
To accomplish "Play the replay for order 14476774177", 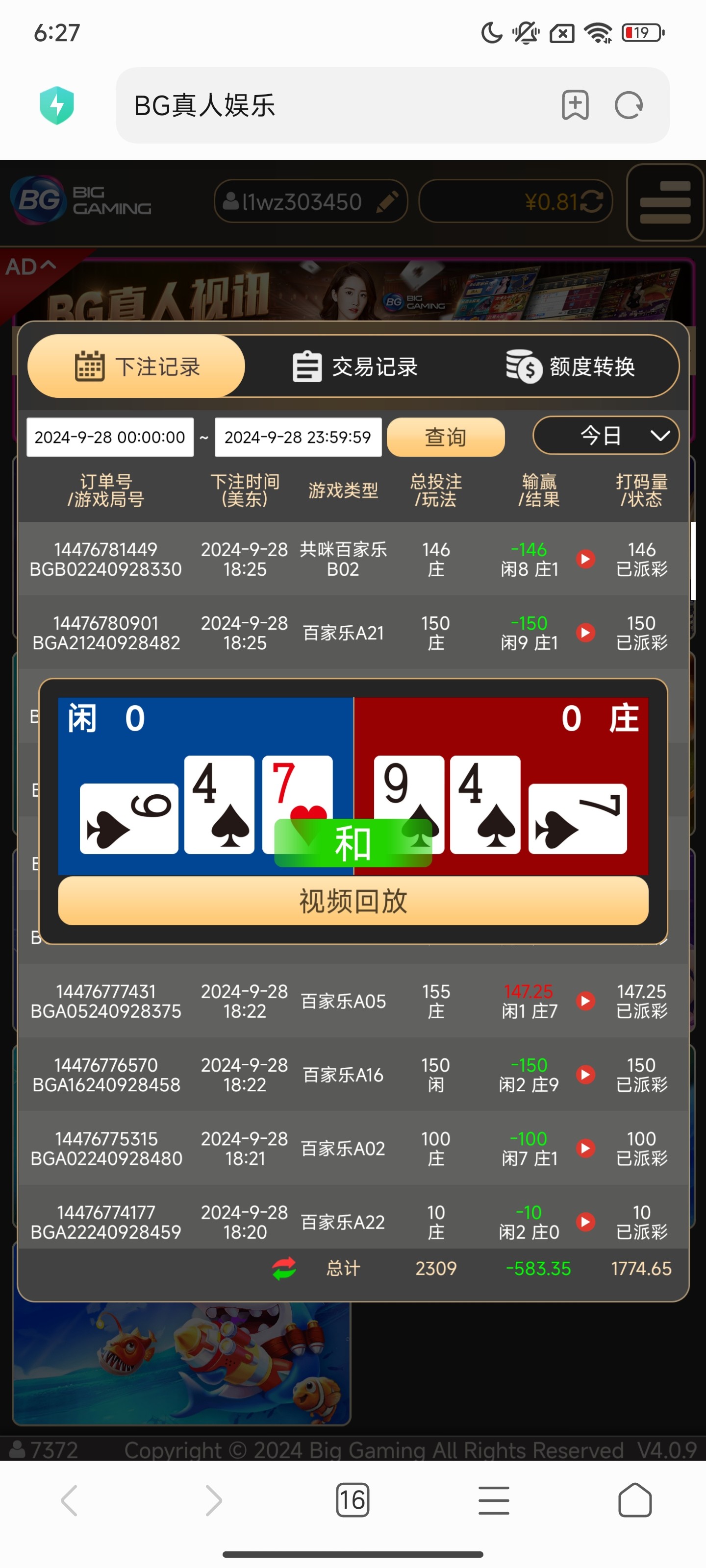I will [x=585, y=1222].
